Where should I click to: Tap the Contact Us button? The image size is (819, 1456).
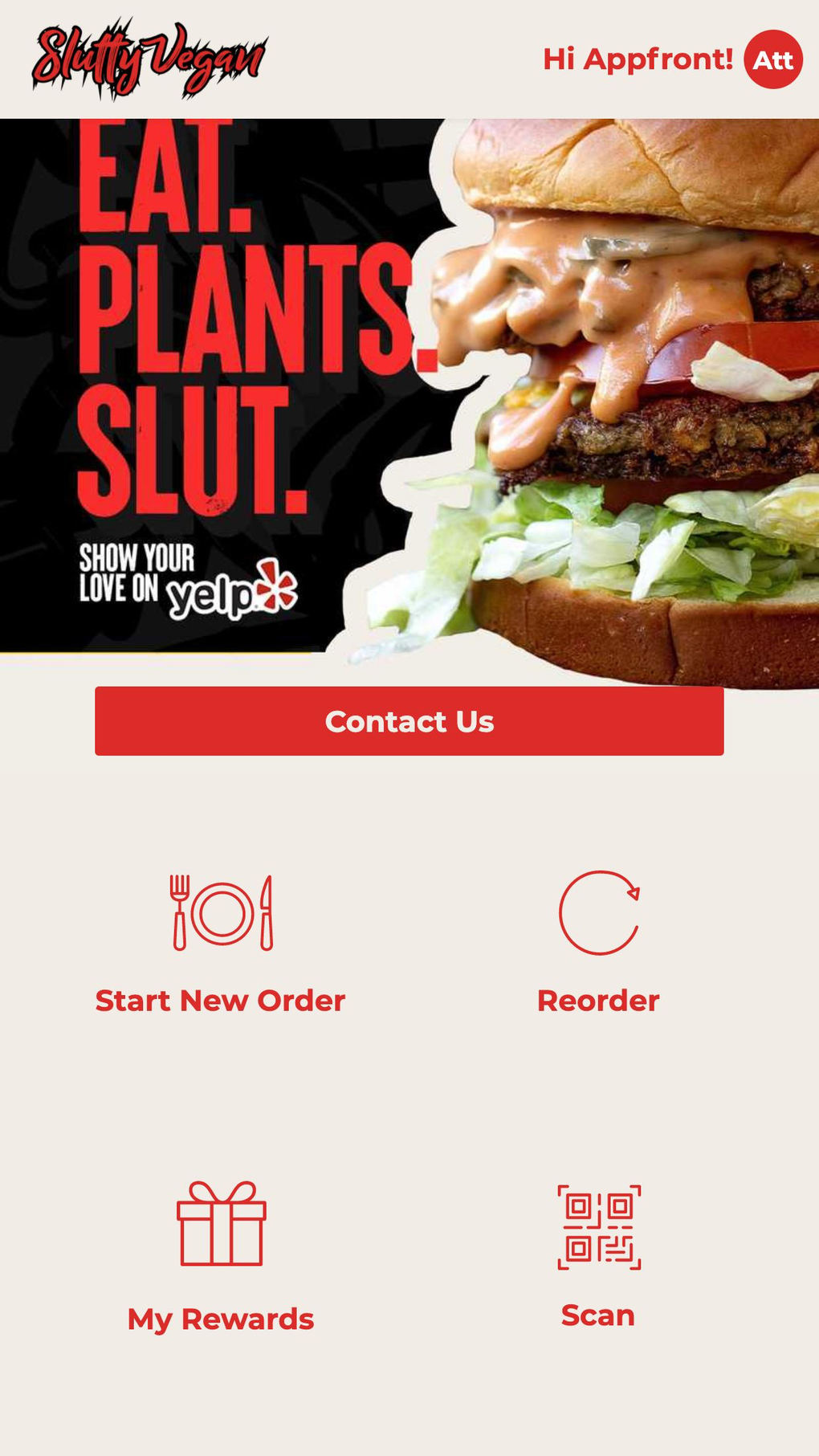409,721
